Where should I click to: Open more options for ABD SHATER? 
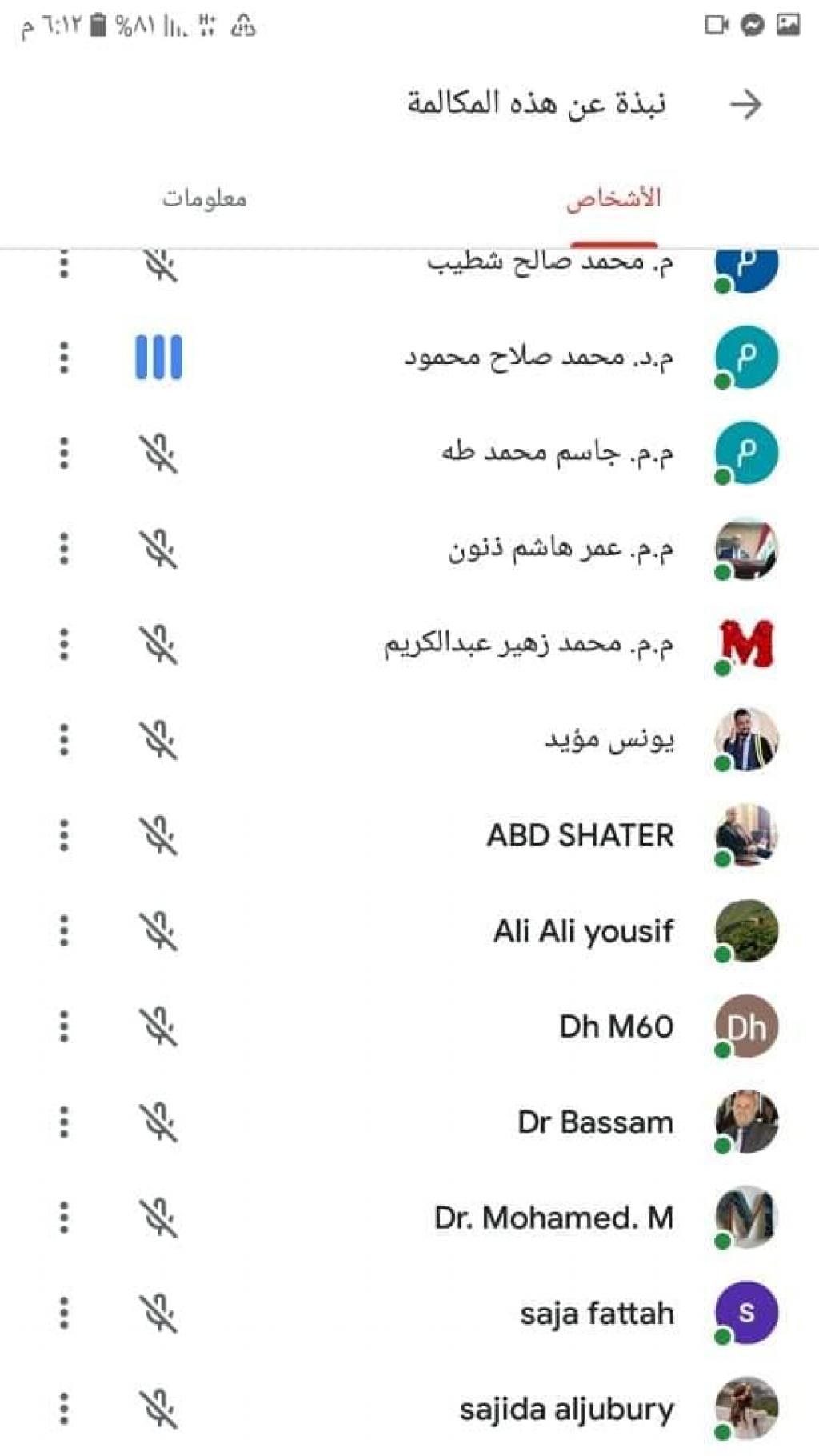point(64,835)
